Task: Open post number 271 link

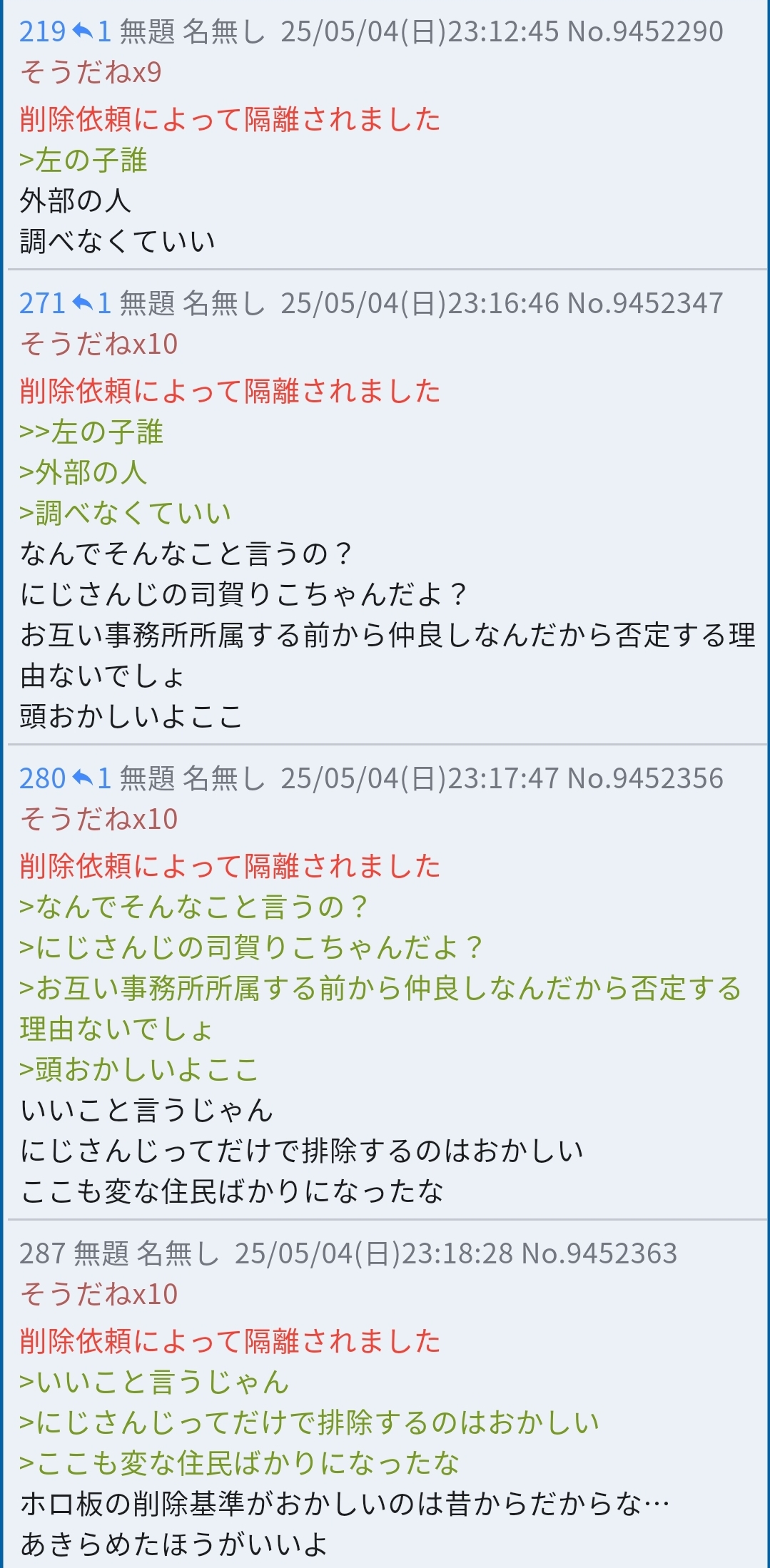Action: [42, 304]
